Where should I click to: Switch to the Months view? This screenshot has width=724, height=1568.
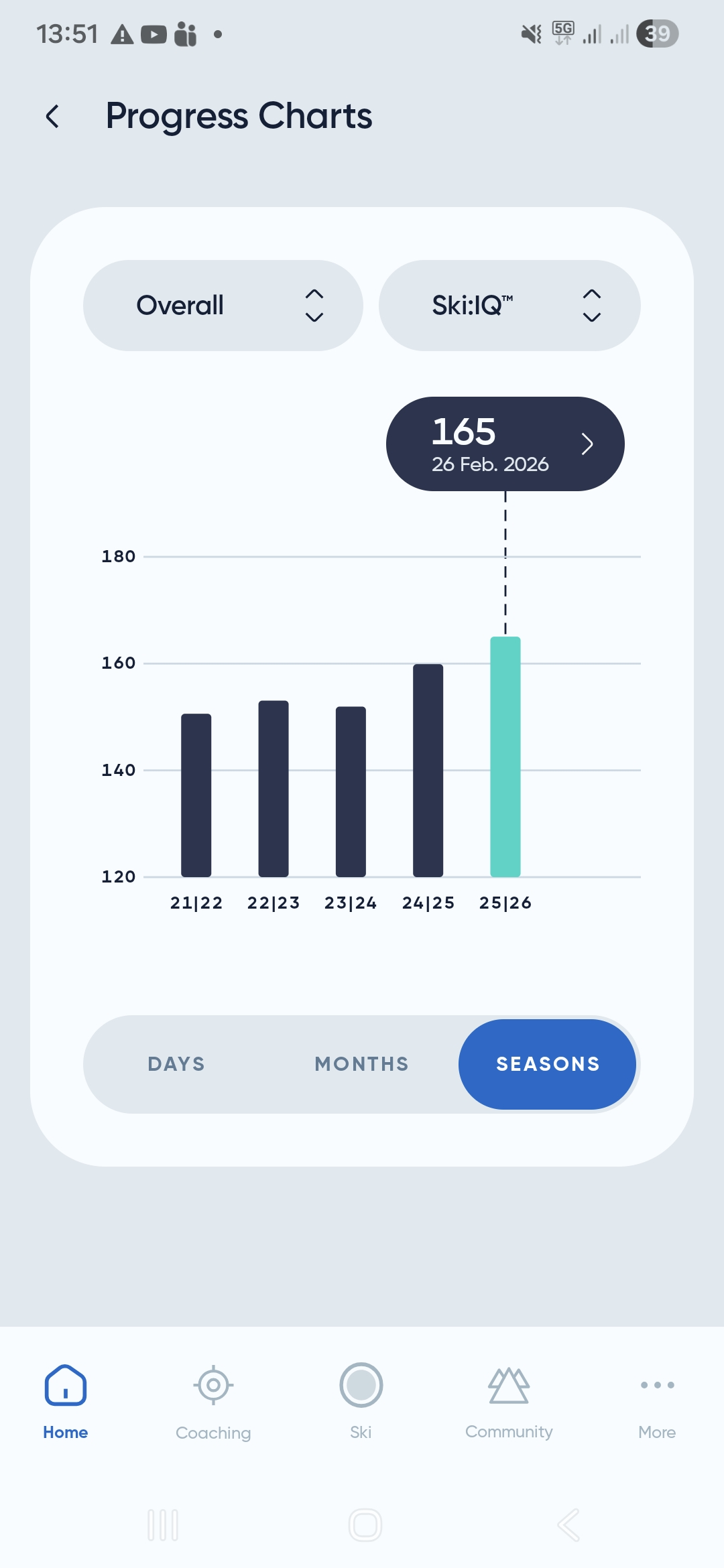click(362, 1064)
